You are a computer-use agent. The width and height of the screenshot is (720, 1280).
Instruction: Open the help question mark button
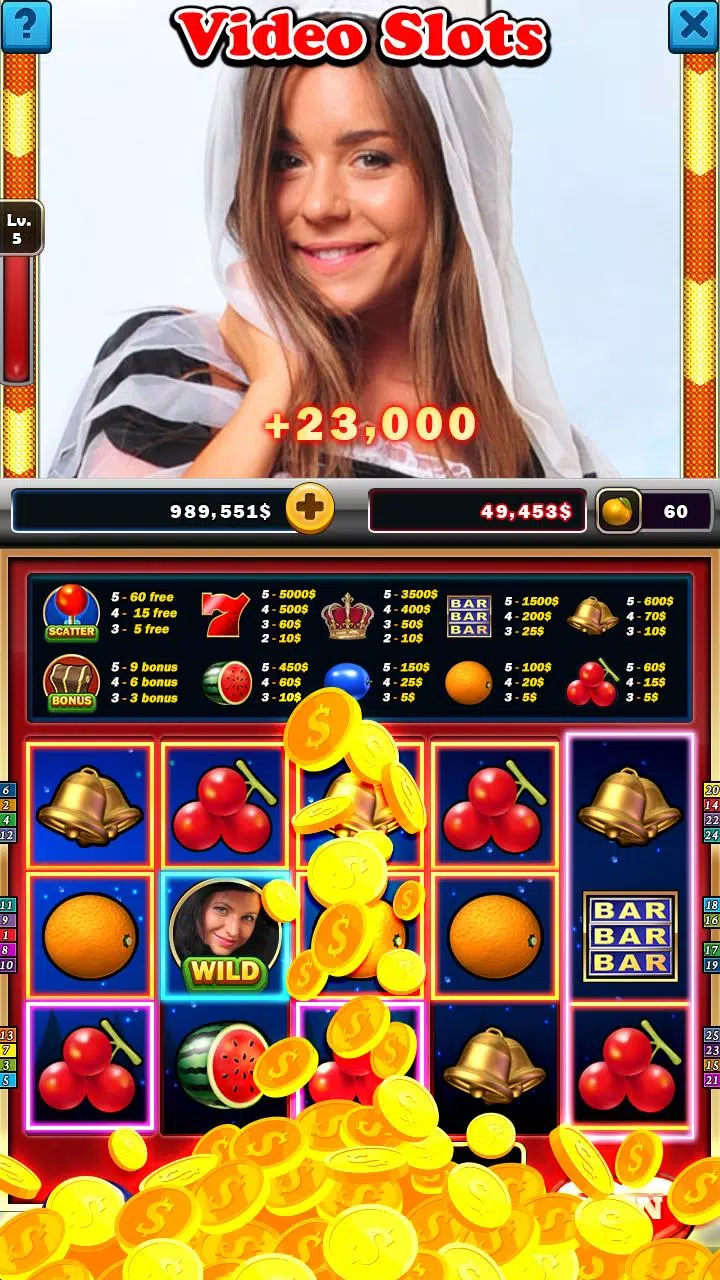click(25, 25)
